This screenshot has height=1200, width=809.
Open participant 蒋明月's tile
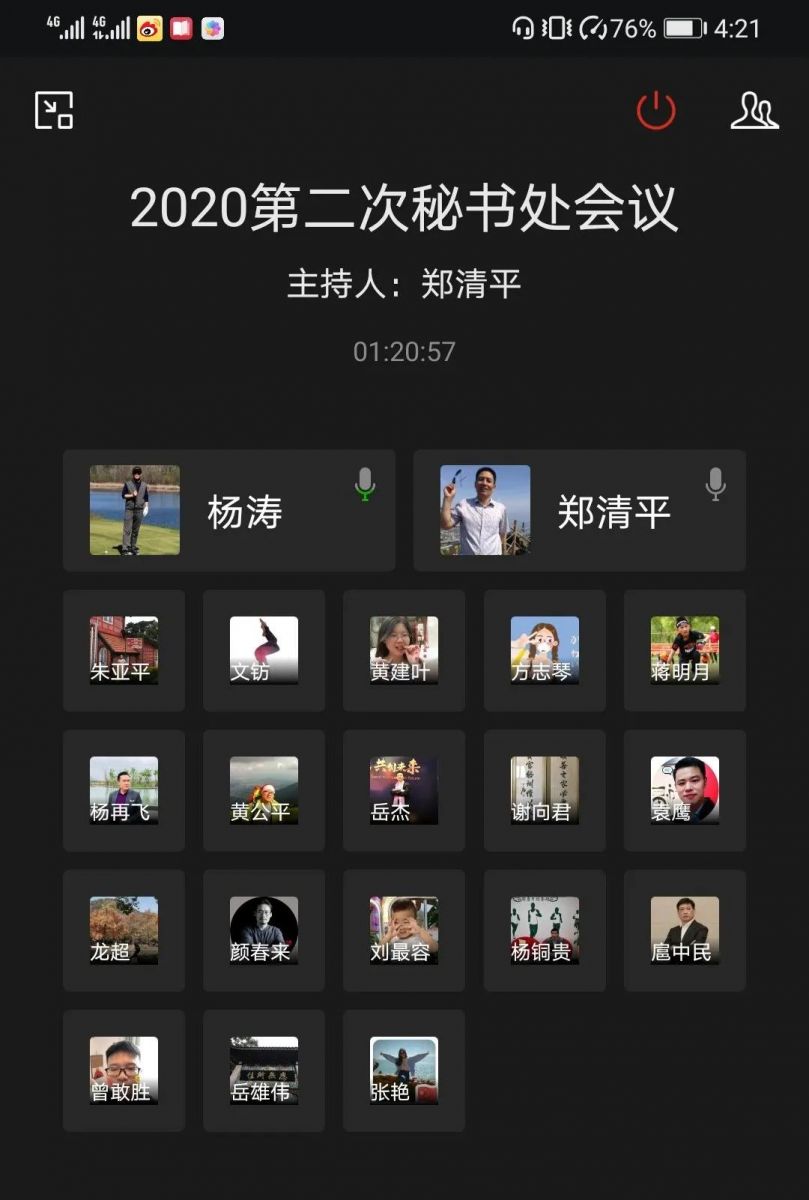(x=685, y=650)
